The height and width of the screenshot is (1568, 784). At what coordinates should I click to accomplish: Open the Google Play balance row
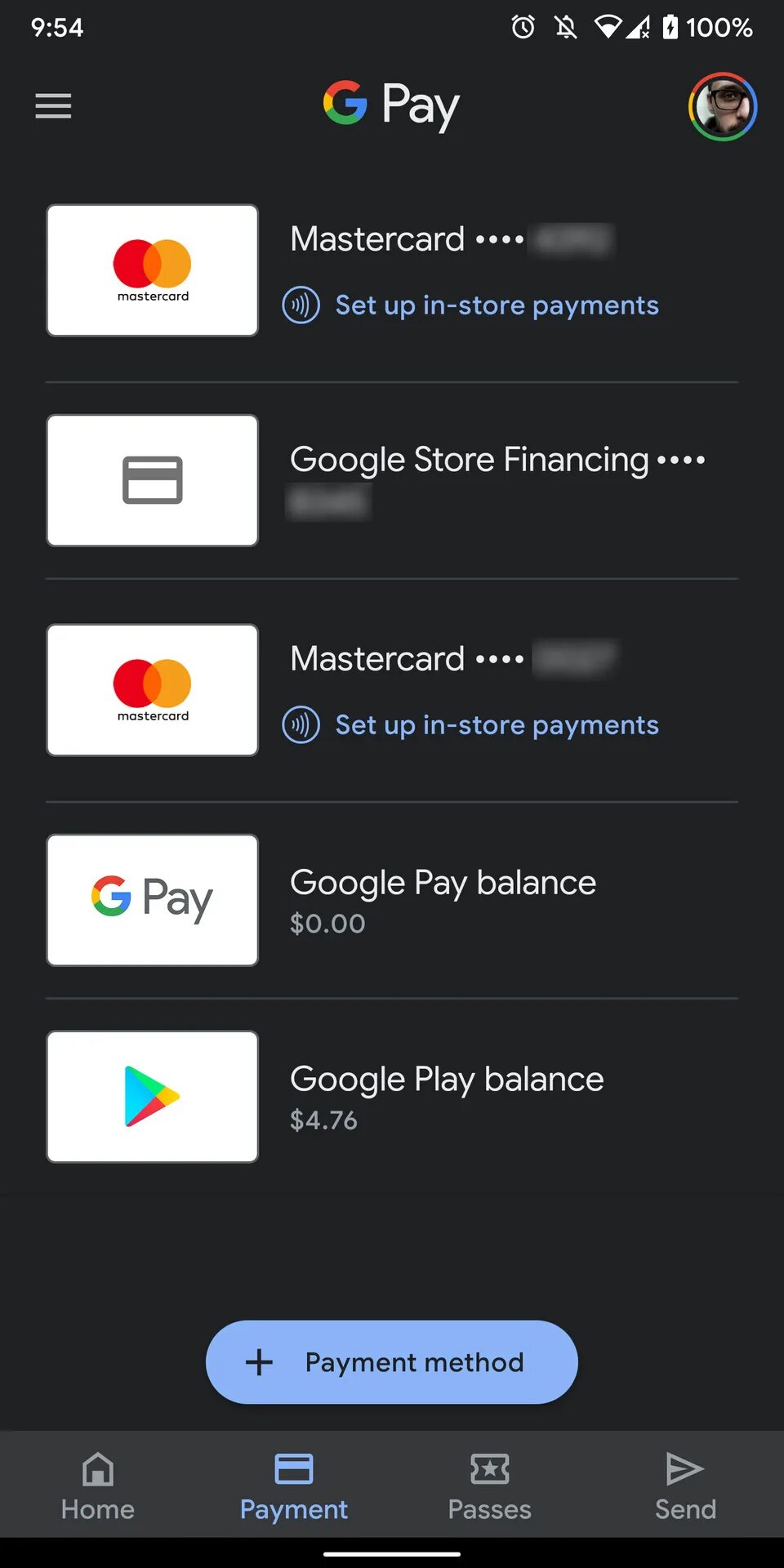point(392,1097)
